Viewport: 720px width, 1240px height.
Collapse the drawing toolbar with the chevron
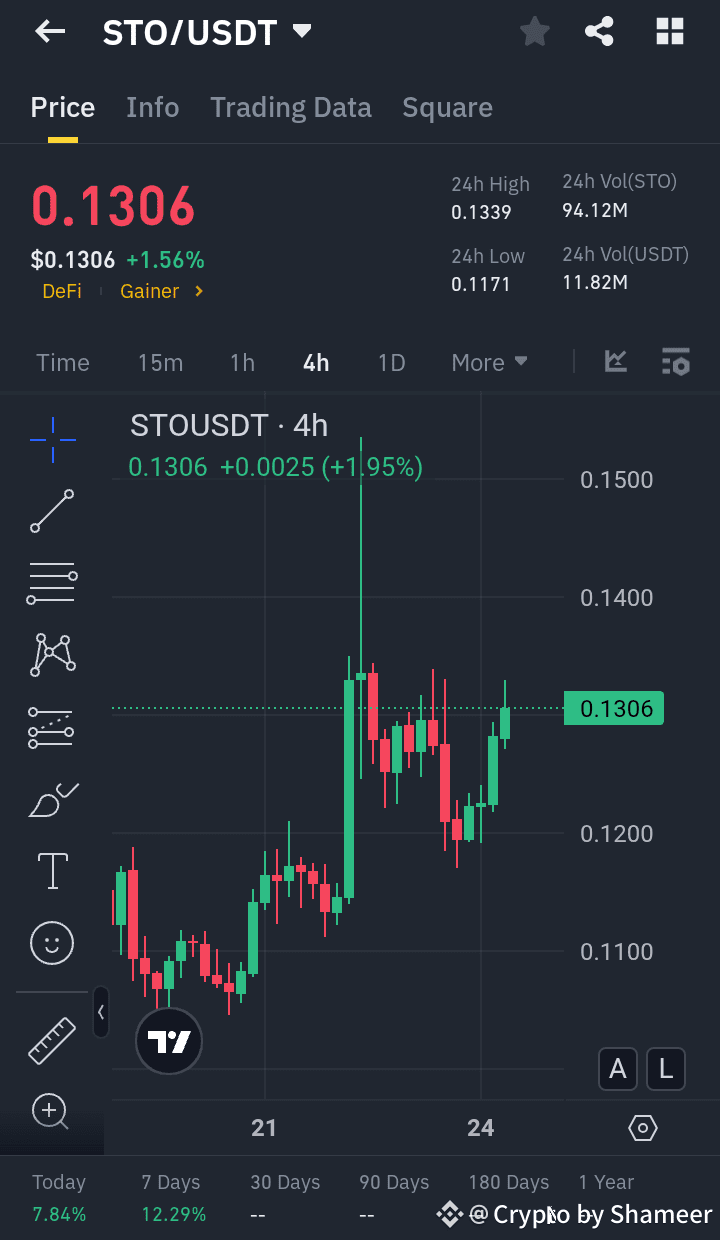pos(101,1012)
